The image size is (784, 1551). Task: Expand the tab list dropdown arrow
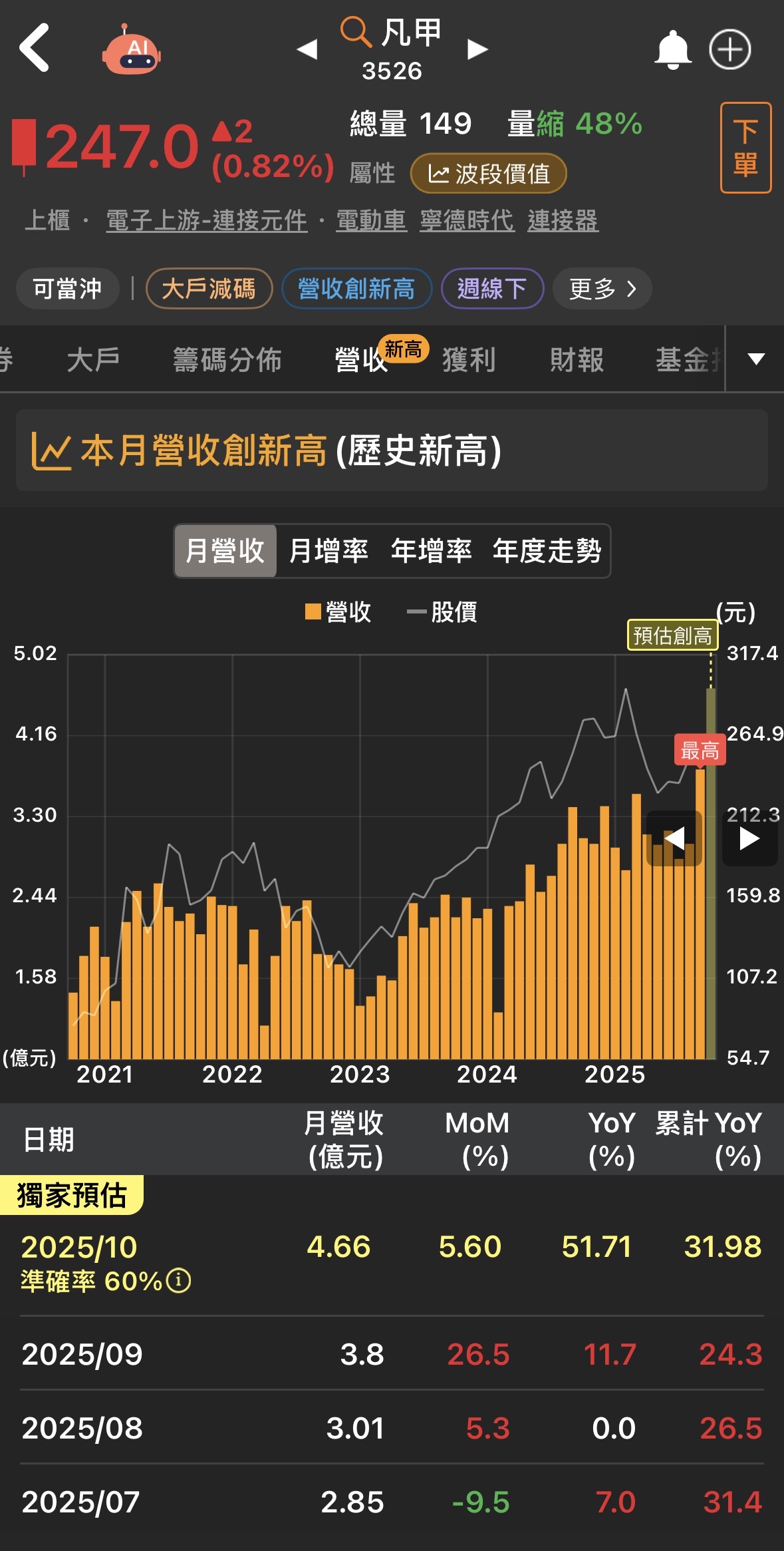pyautogui.click(x=756, y=359)
